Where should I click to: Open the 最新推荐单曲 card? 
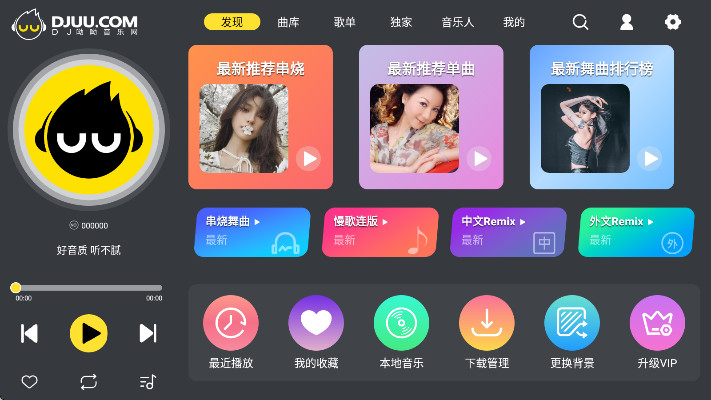[x=431, y=117]
